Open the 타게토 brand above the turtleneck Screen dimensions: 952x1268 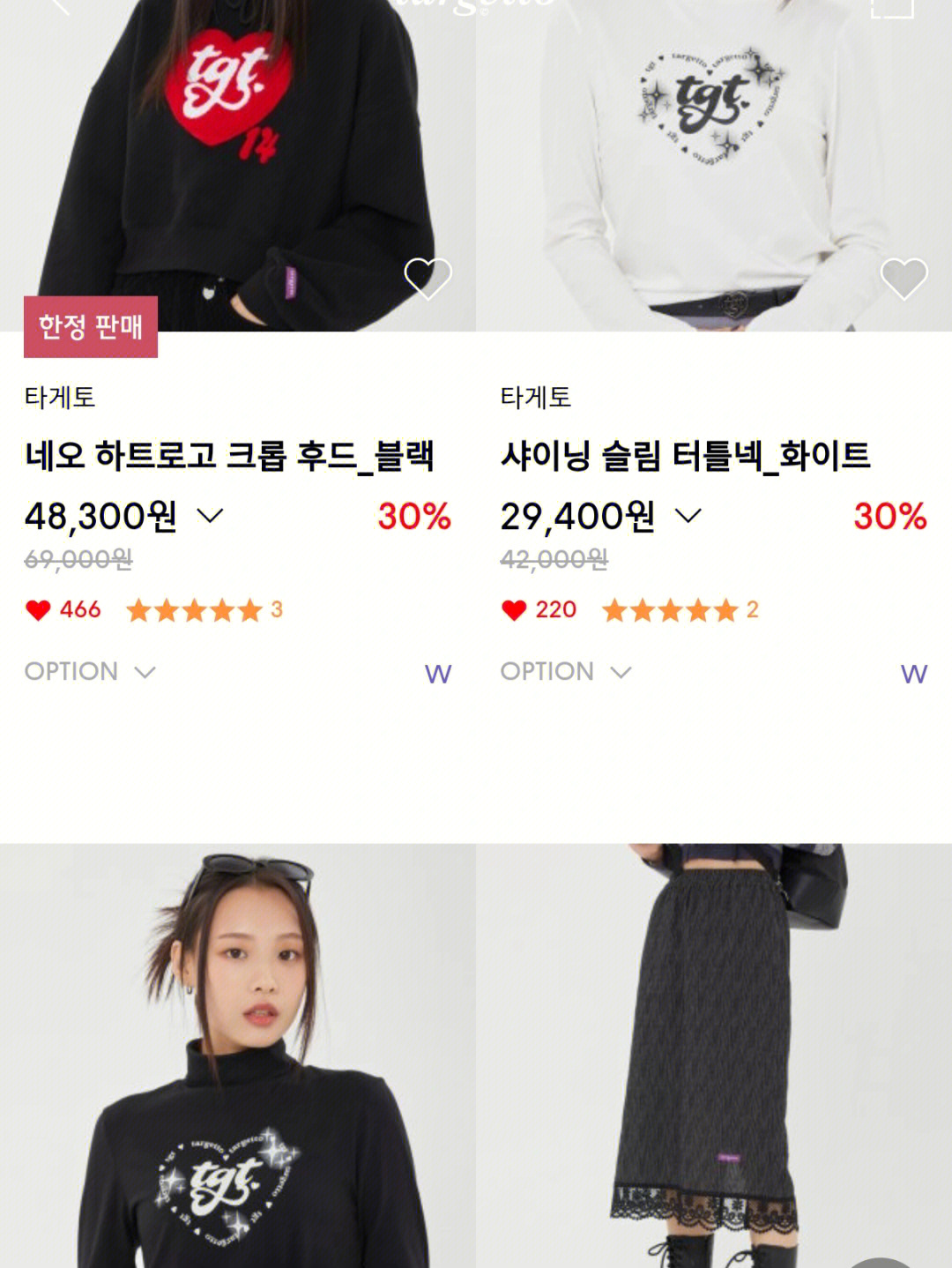[536, 398]
